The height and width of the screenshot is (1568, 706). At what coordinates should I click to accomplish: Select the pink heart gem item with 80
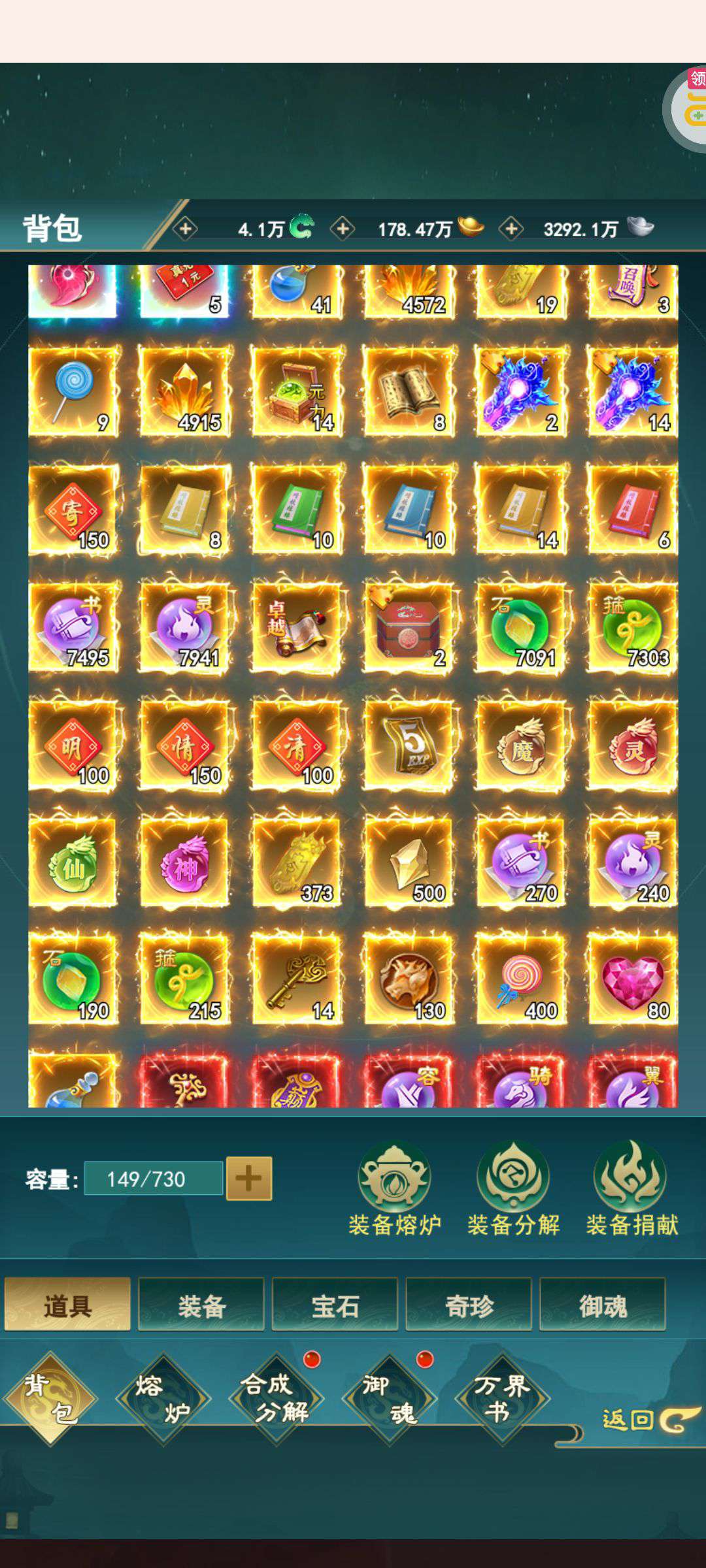(633, 979)
